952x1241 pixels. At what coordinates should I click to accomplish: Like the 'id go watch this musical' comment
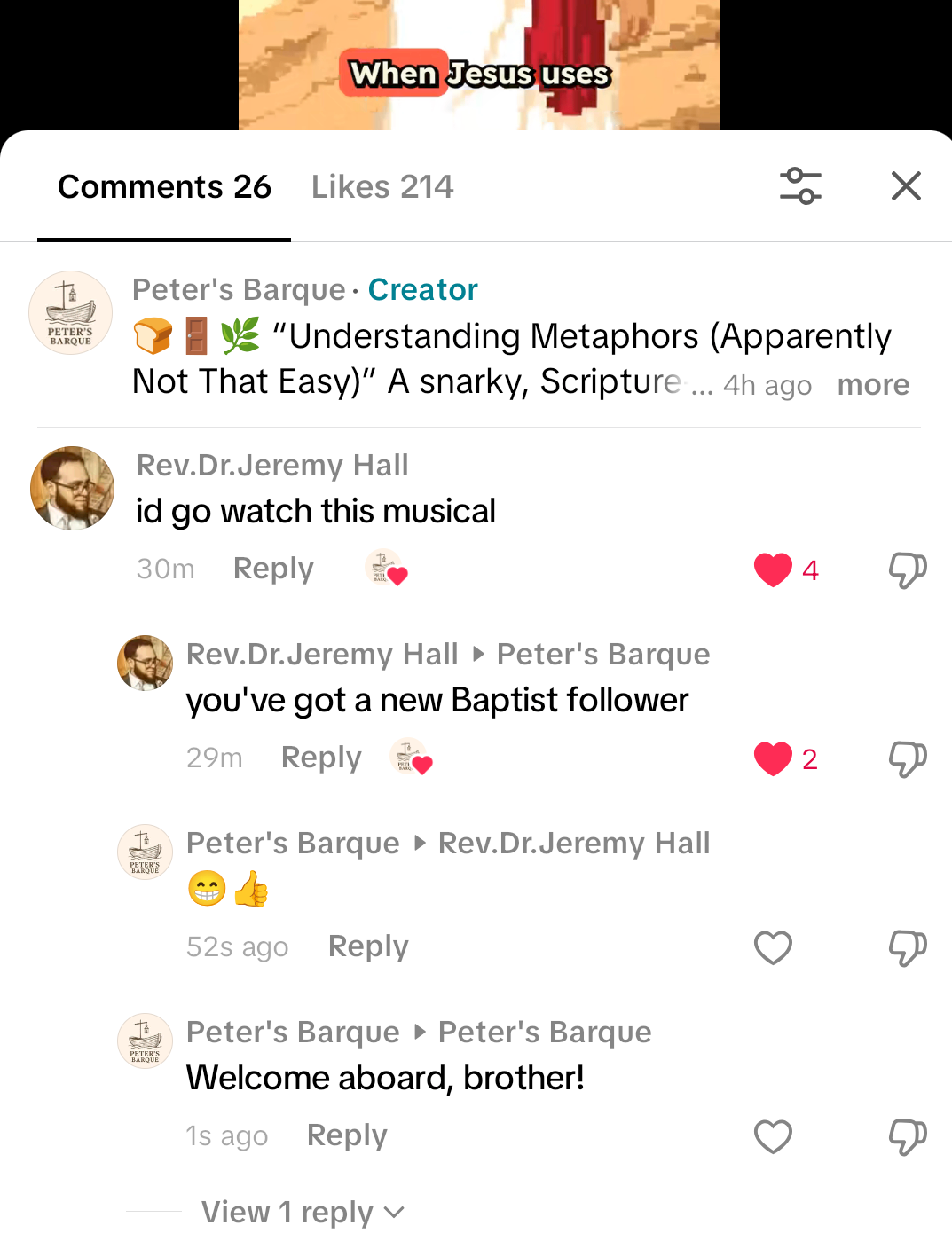(773, 569)
